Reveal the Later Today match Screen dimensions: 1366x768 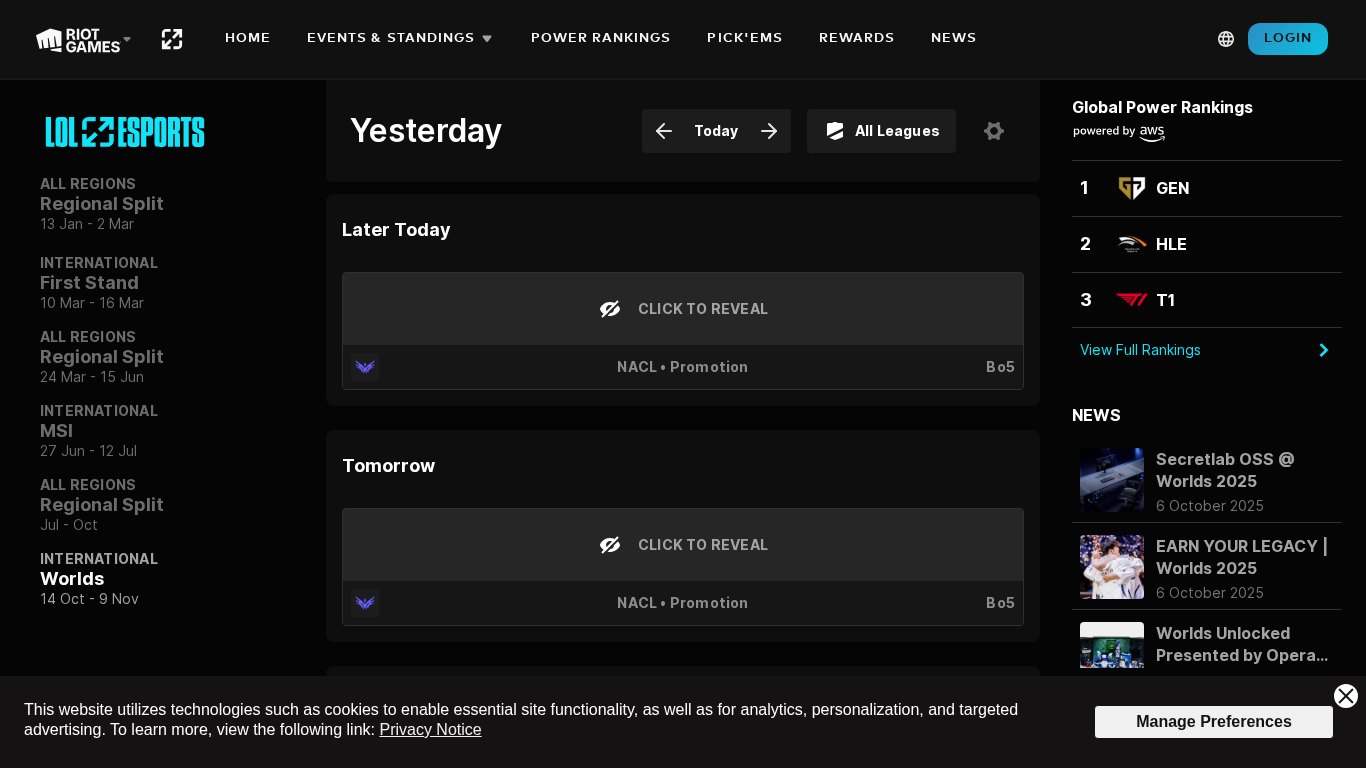tap(682, 309)
